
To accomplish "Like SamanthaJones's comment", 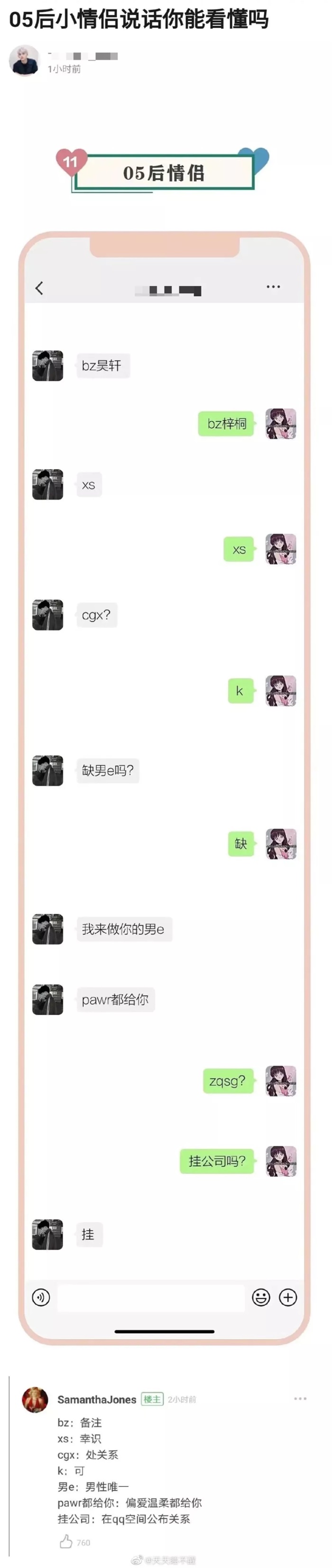I will coord(66,1541).
